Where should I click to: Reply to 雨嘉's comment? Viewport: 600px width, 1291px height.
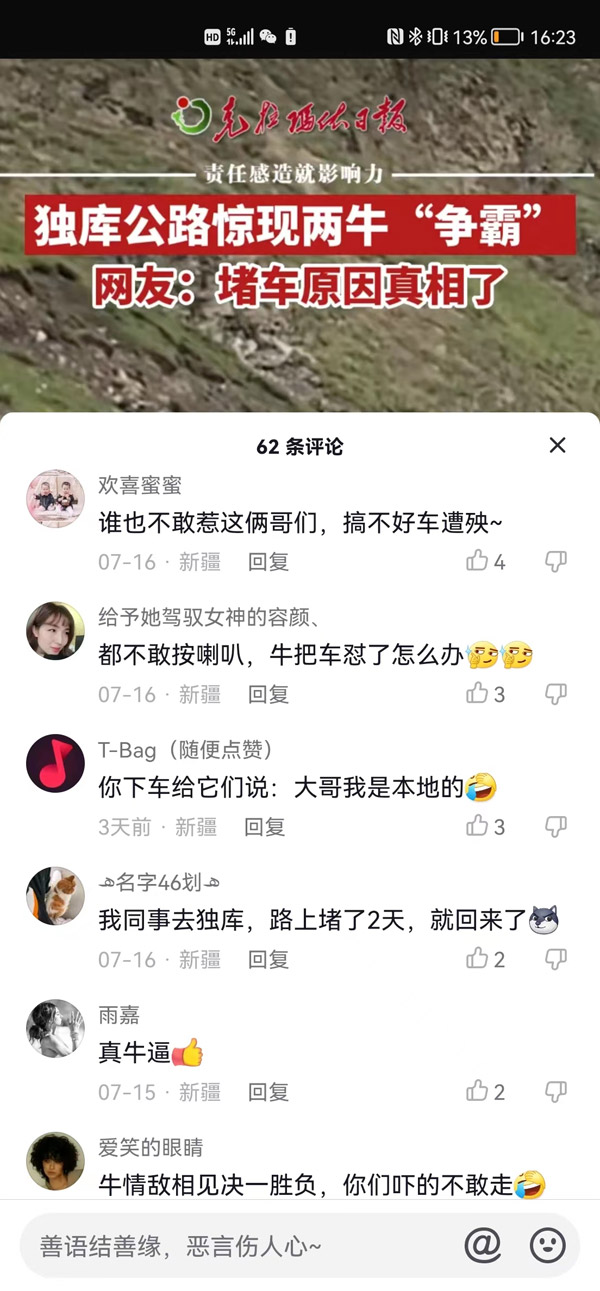[268, 1092]
